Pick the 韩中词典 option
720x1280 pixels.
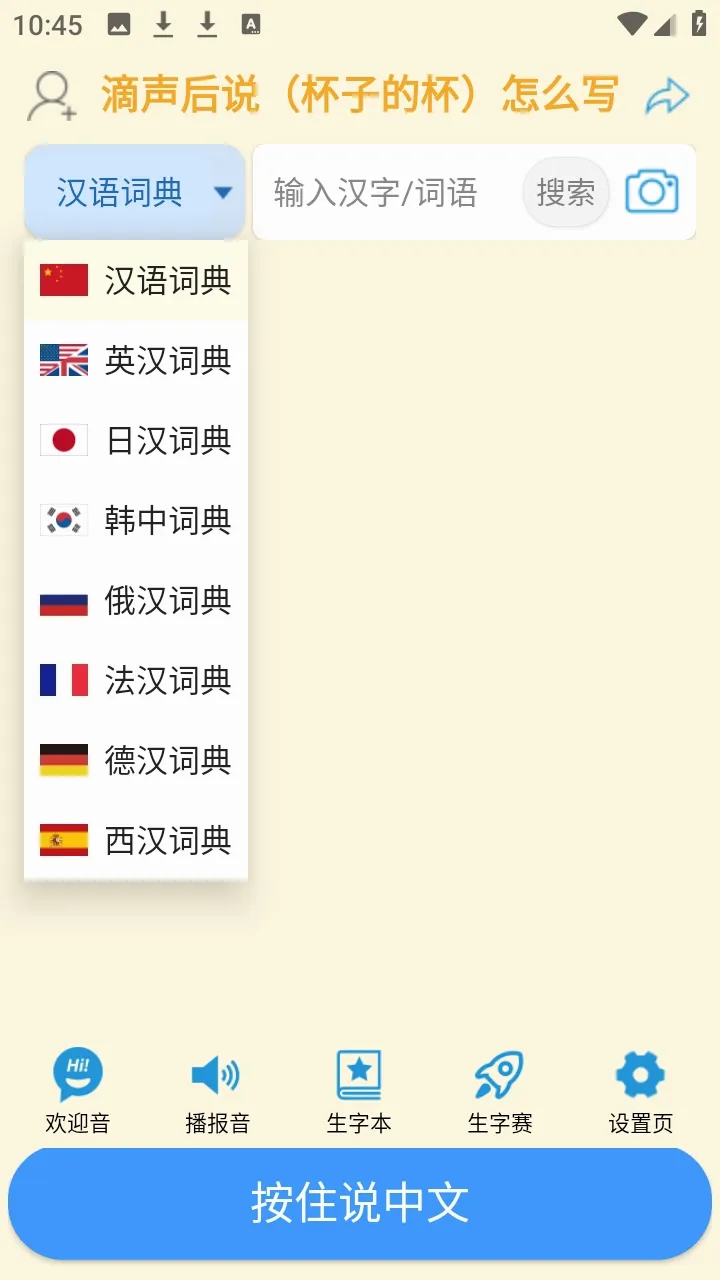click(136, 520)
